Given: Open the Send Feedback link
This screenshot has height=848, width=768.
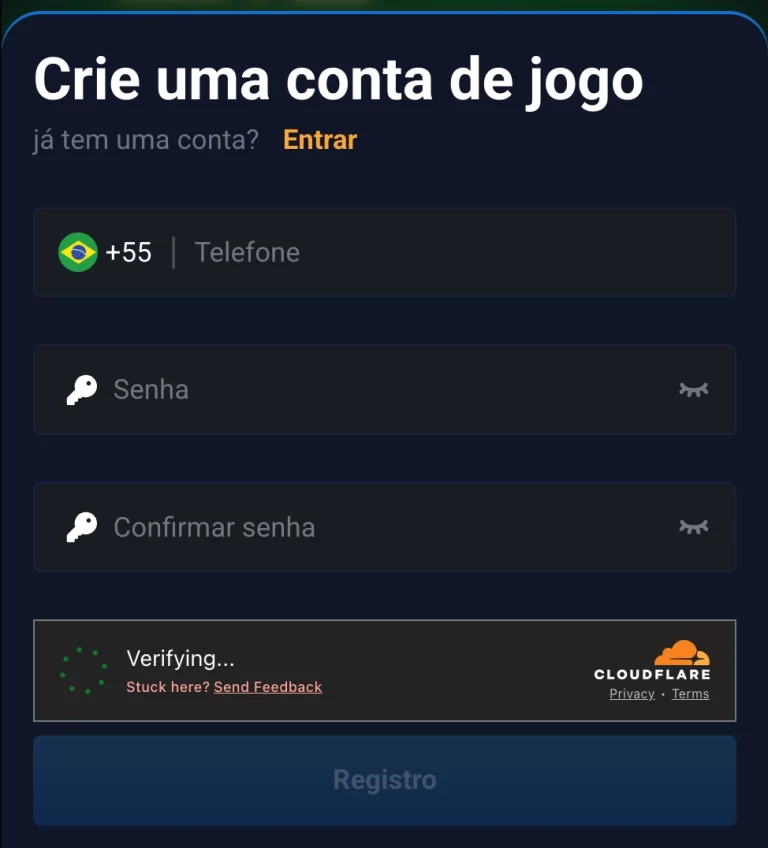Looking at the screenshot, I should (268, 688).
